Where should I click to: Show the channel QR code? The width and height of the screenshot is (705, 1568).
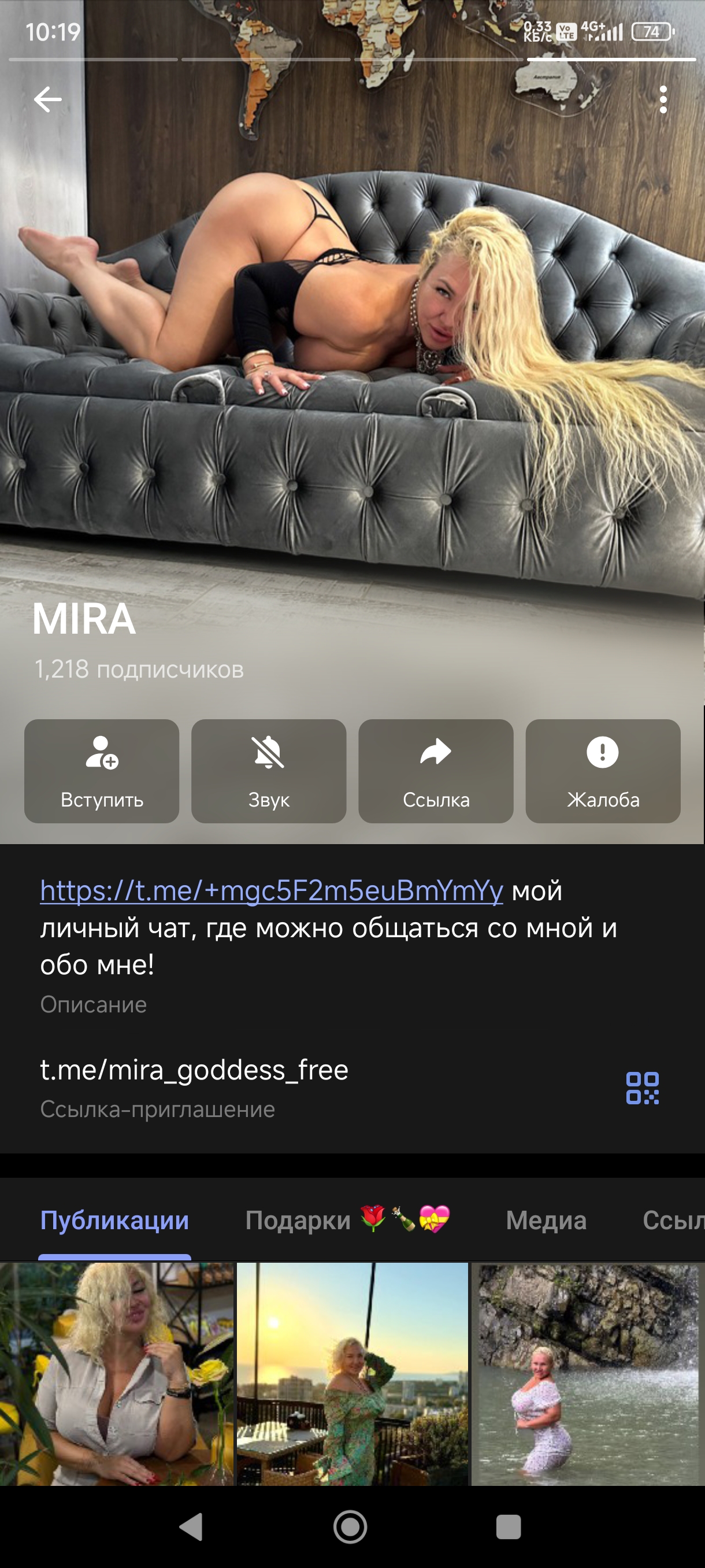643,1088
